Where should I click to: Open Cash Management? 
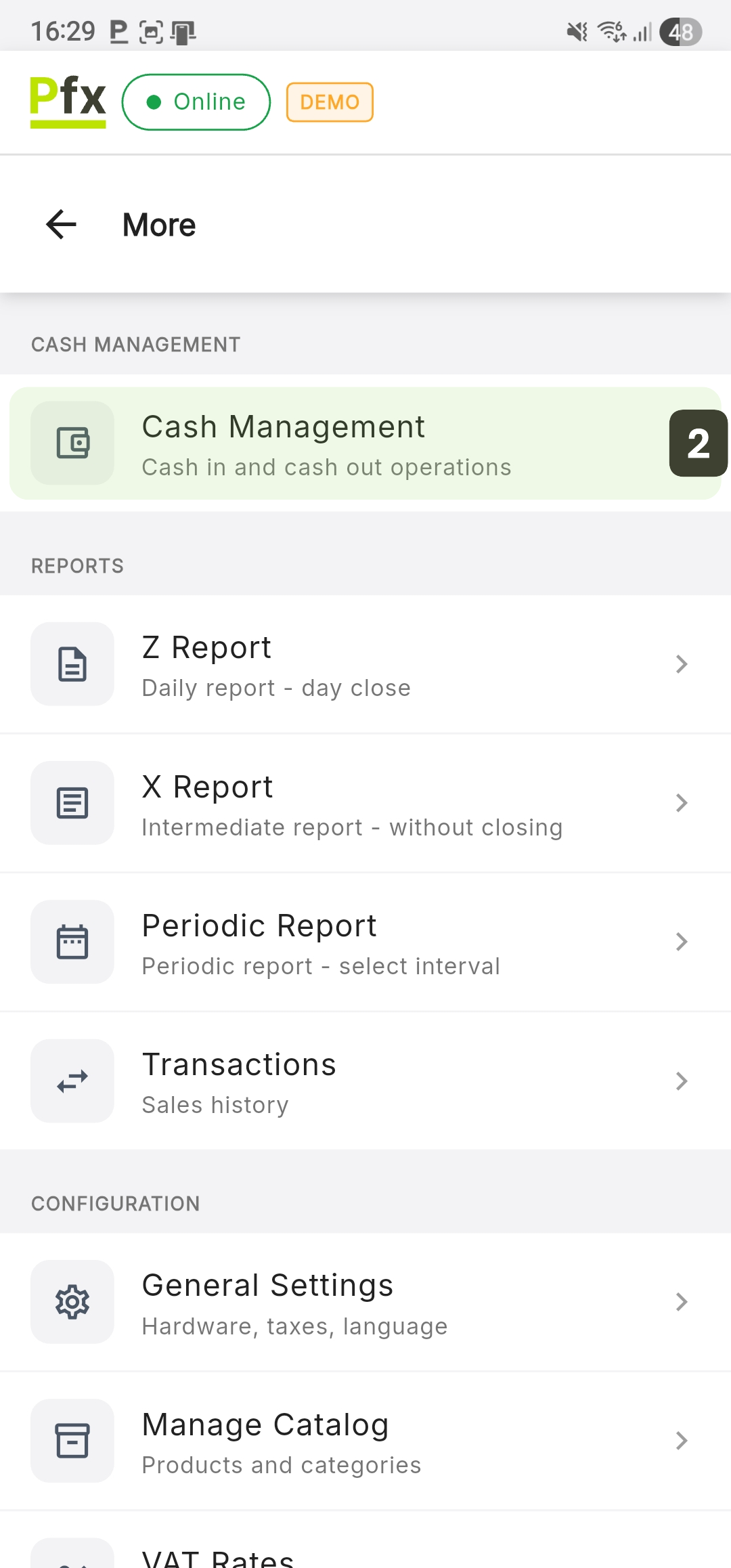tap(338, 444)
